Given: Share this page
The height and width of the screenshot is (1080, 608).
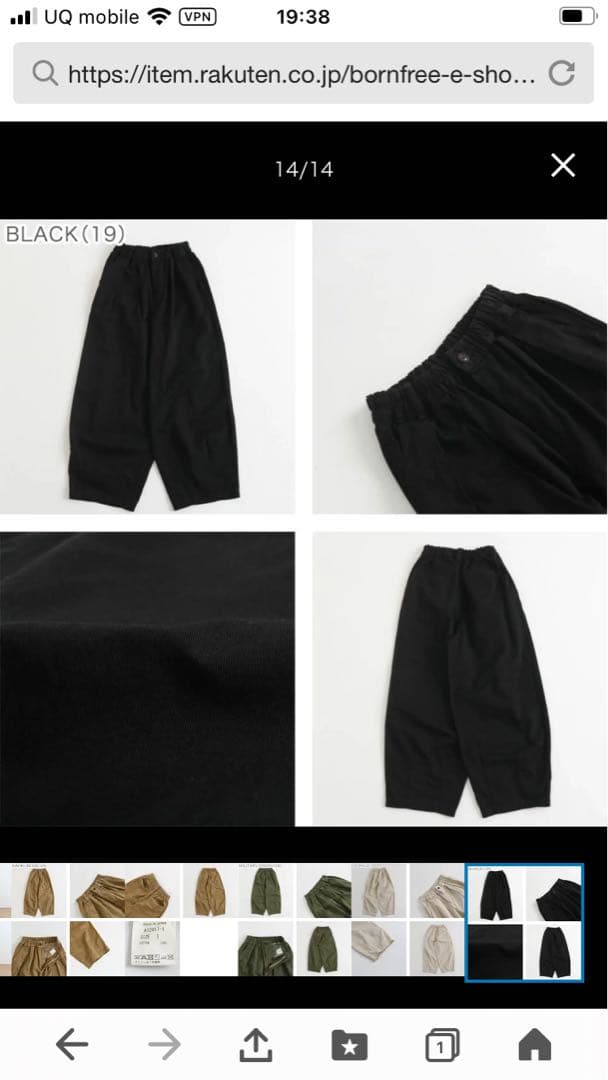Looking at the screenshot, I should click(x=256, y=1045).
